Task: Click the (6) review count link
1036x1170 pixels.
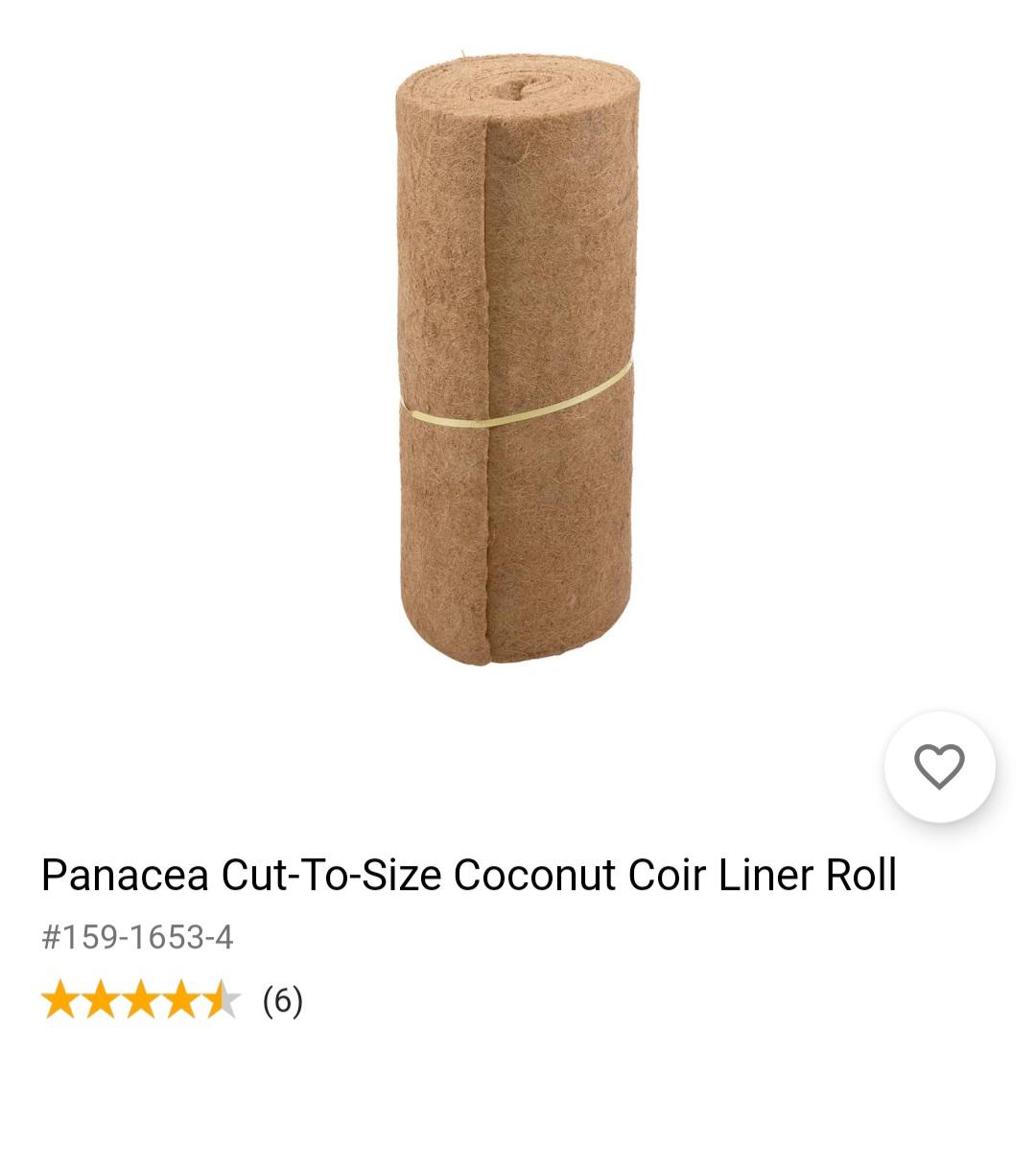Action: click(281, 1002)
